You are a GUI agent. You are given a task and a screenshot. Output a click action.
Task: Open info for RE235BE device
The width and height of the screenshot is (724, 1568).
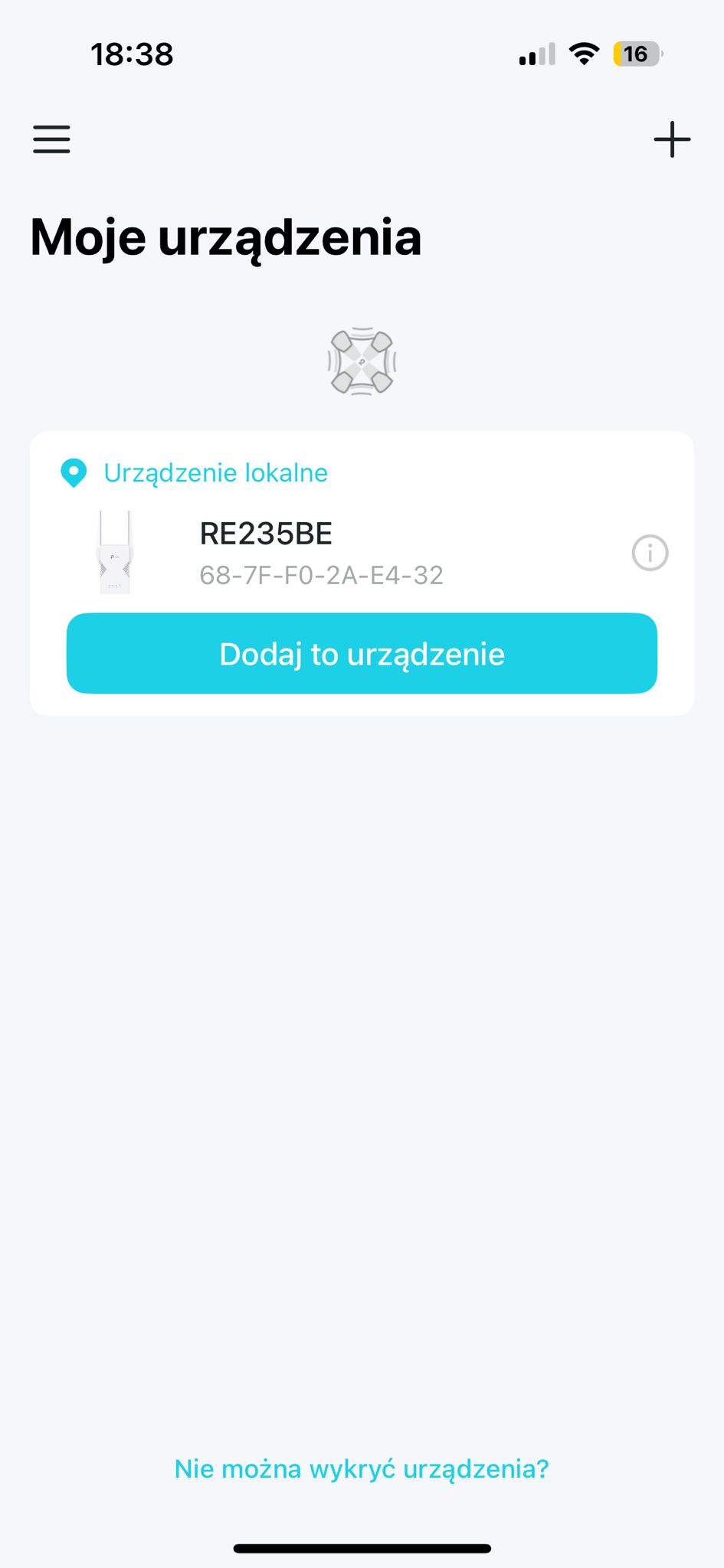650,553
